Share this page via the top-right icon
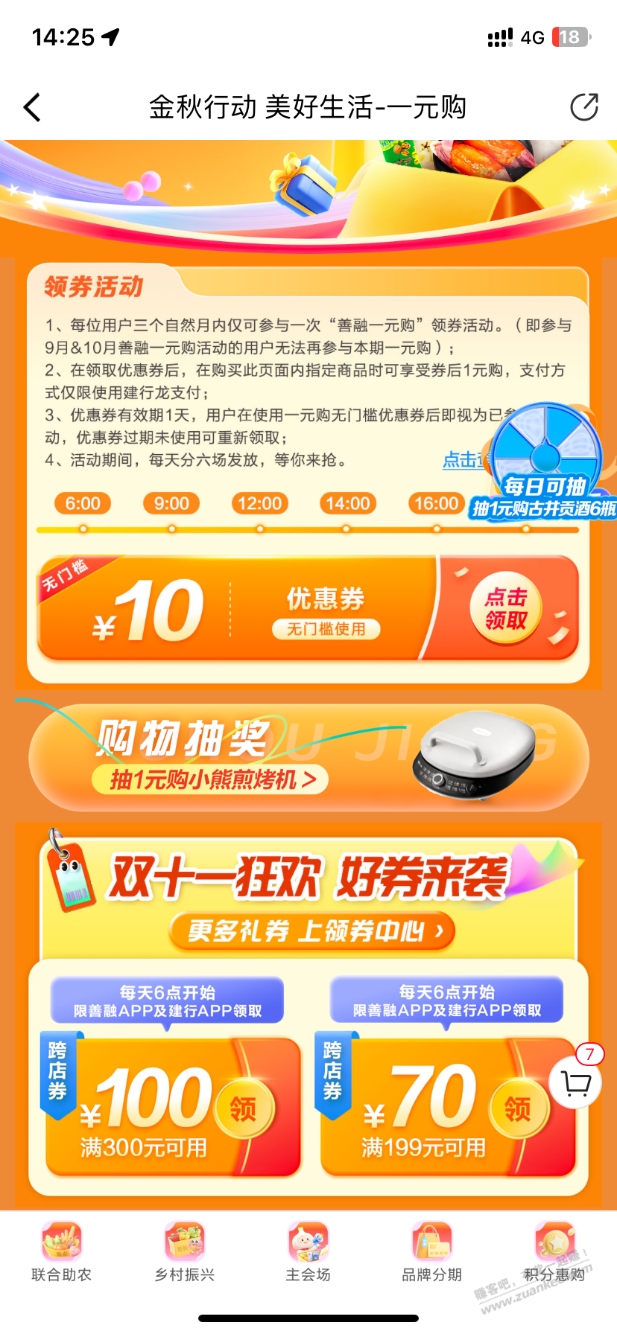This screenshot has width=617, height=1334. (583, 107)
